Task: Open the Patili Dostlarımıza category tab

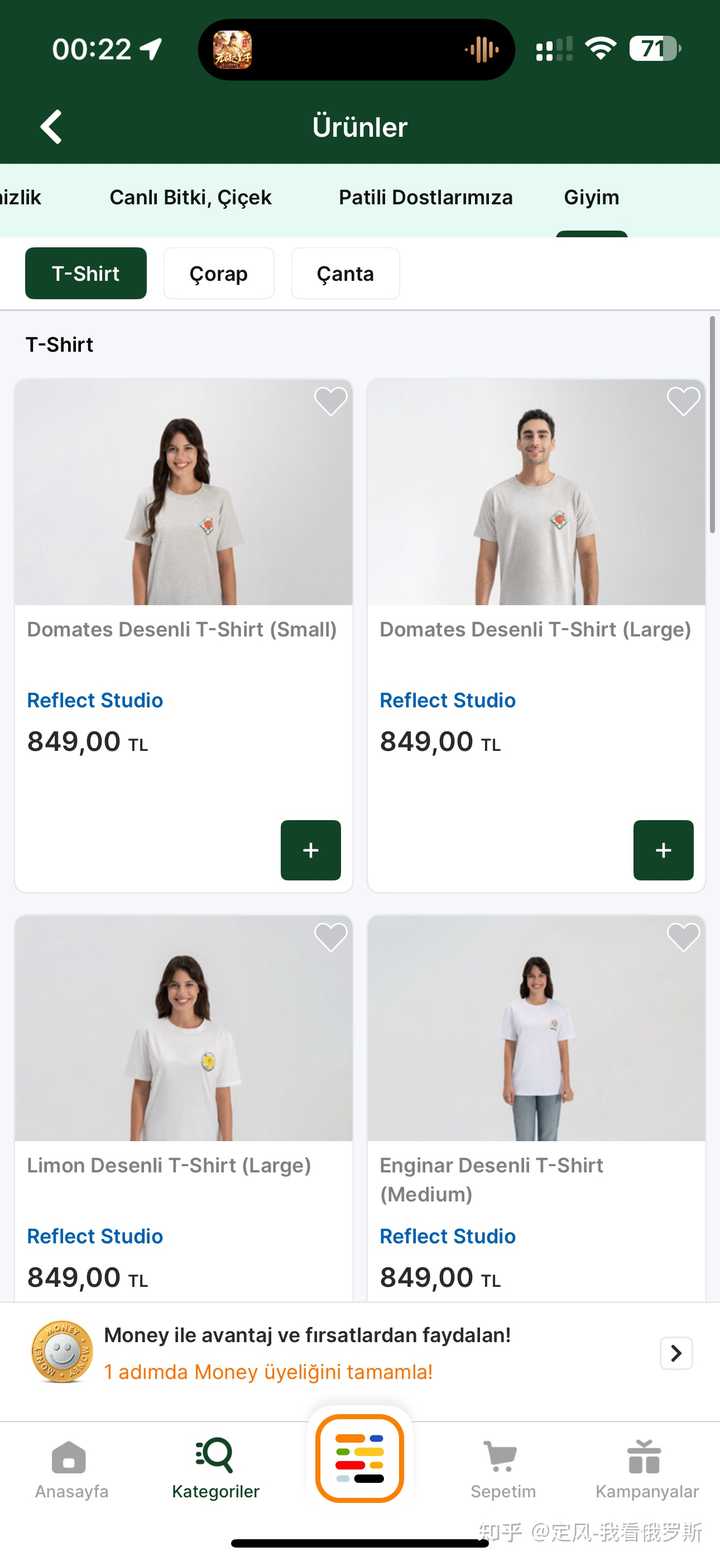Action: point(425,197)
